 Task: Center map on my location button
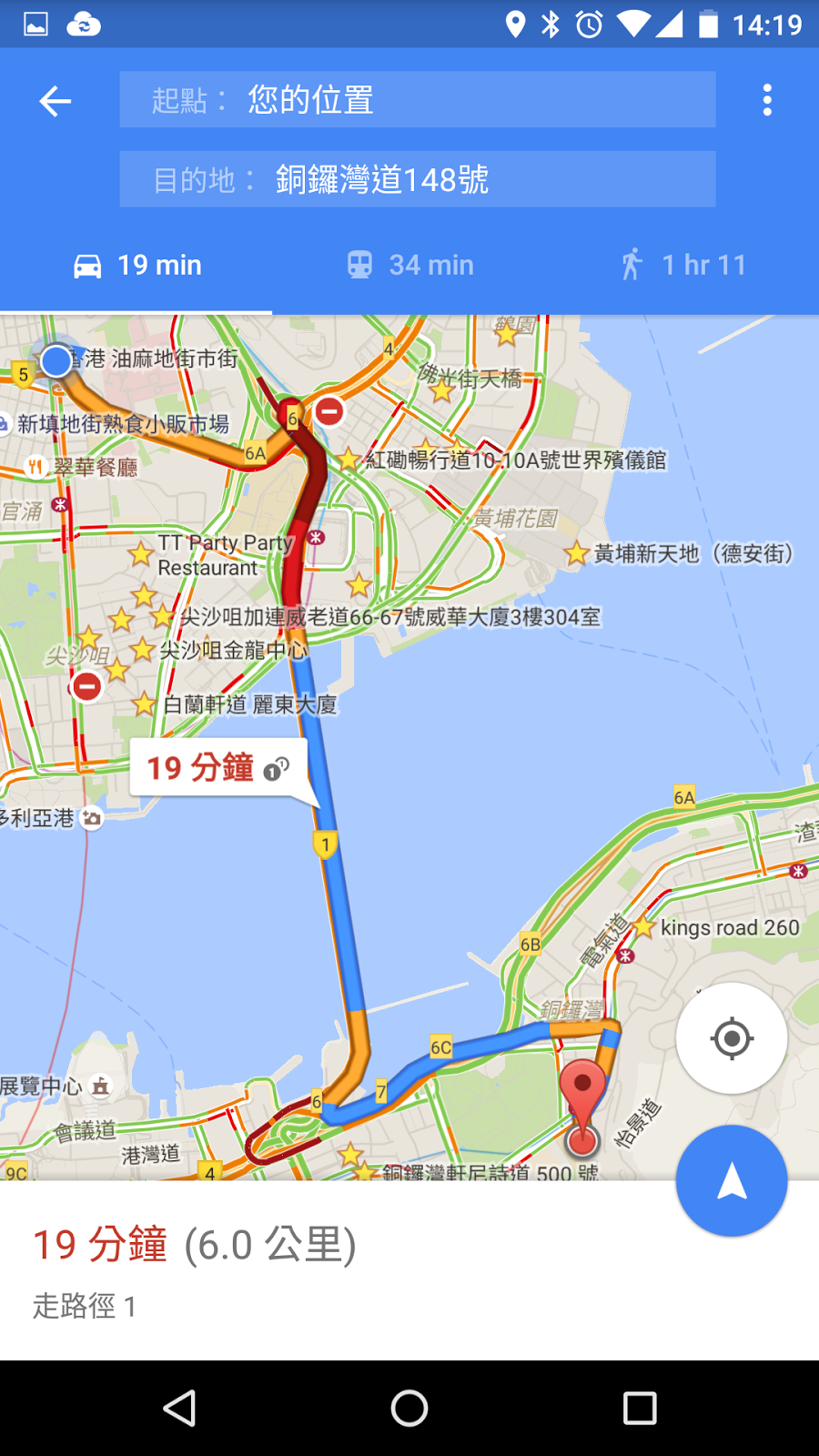click(732, 1038)
